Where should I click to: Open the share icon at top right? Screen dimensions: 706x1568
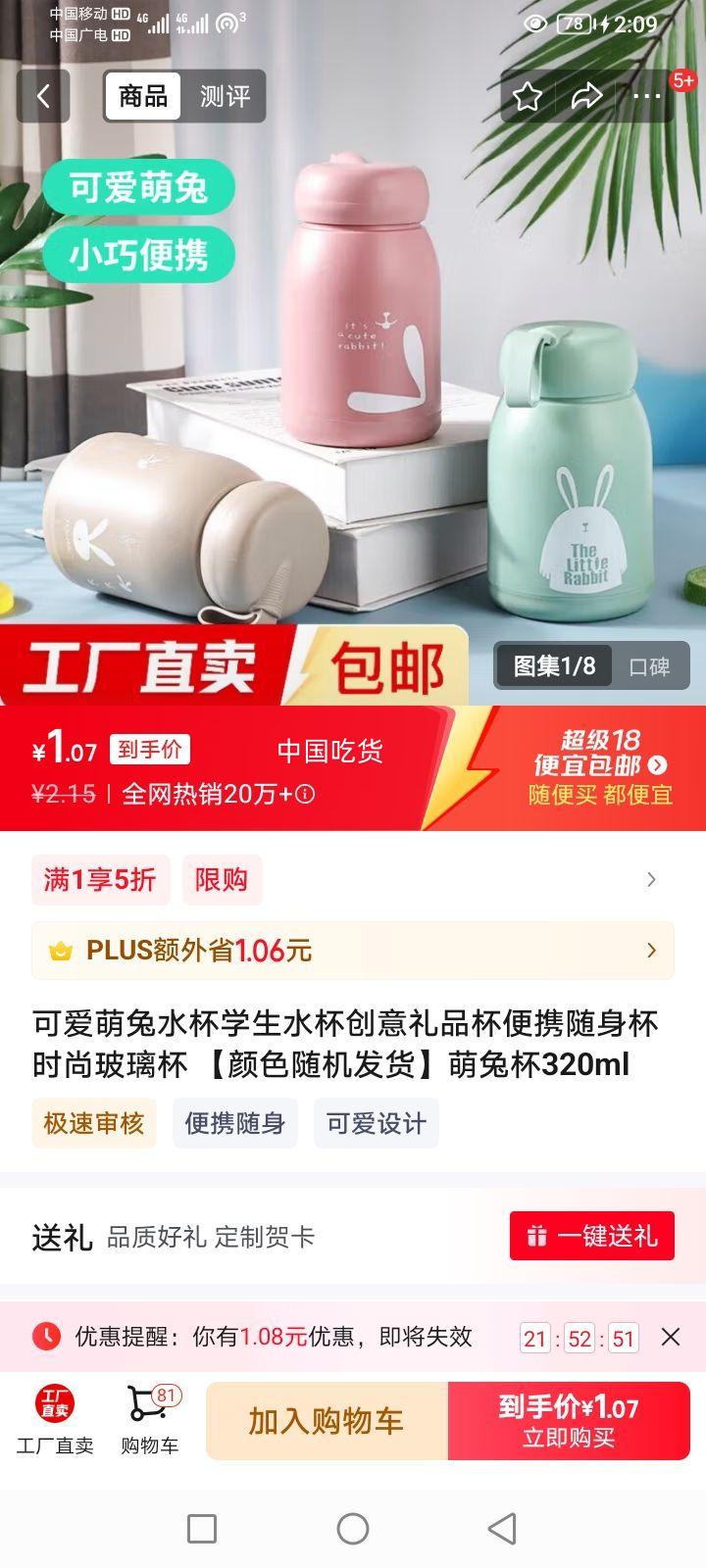click(x=587, y=96)
